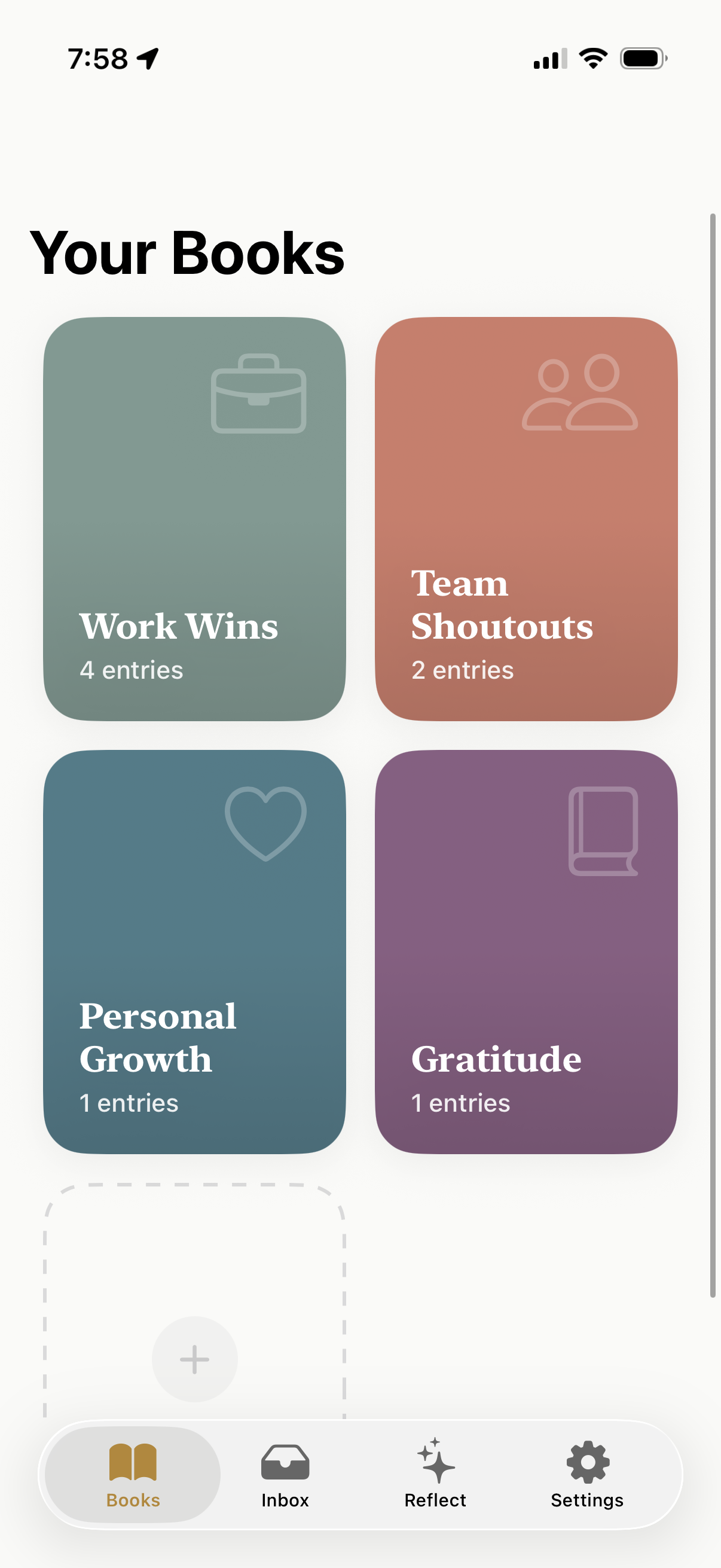This screenshot has width=721, height=1568.
Task: Go to the Reflect tab
Action: [x=435, y=1474]
